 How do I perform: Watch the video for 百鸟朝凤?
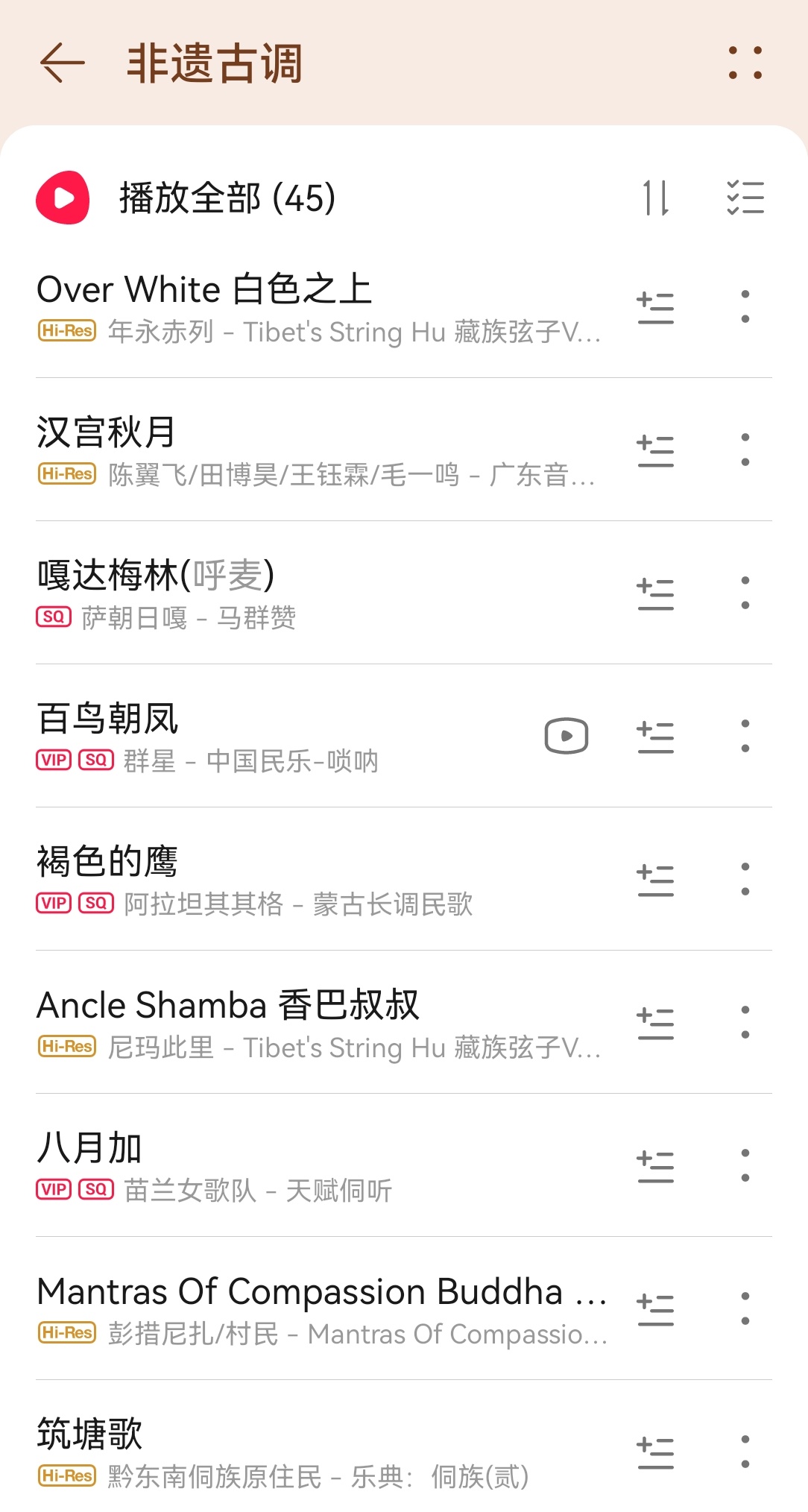pos(566,736)
